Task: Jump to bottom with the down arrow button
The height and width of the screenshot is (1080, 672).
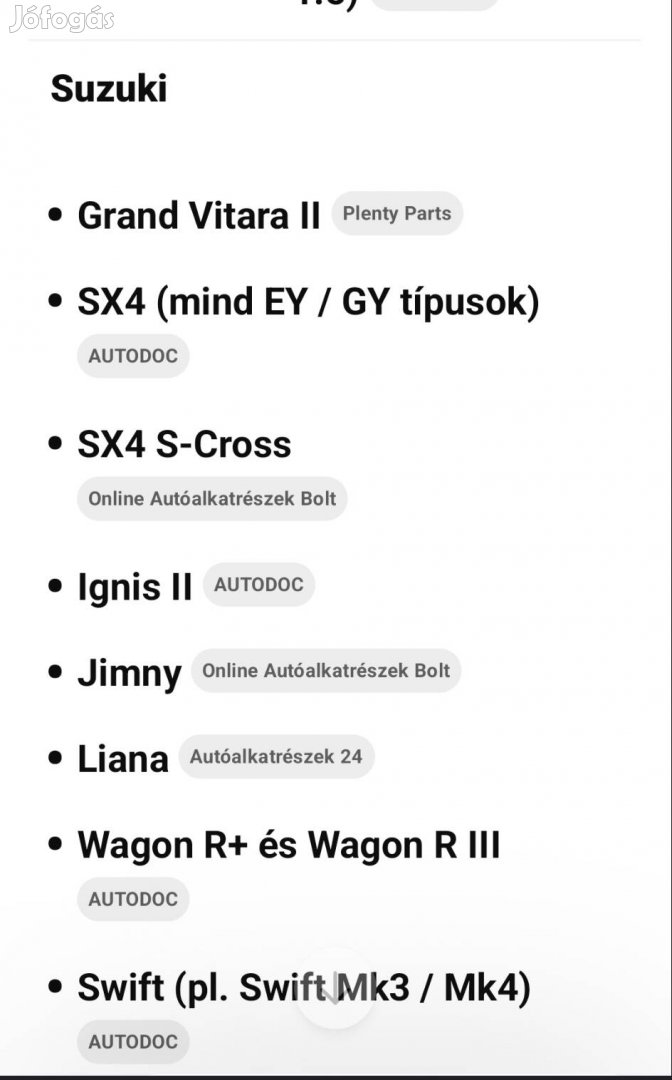Action: point(335,988)
